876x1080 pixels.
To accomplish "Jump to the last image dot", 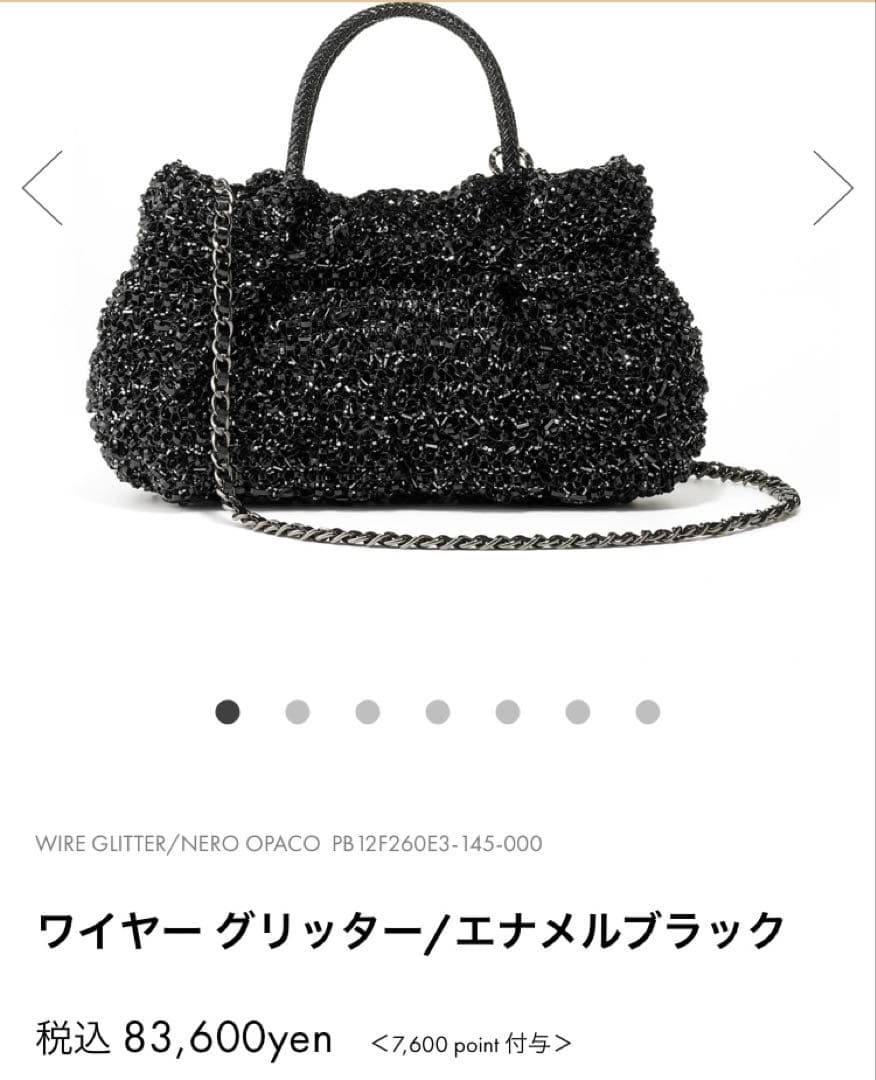I will point(647,712).
